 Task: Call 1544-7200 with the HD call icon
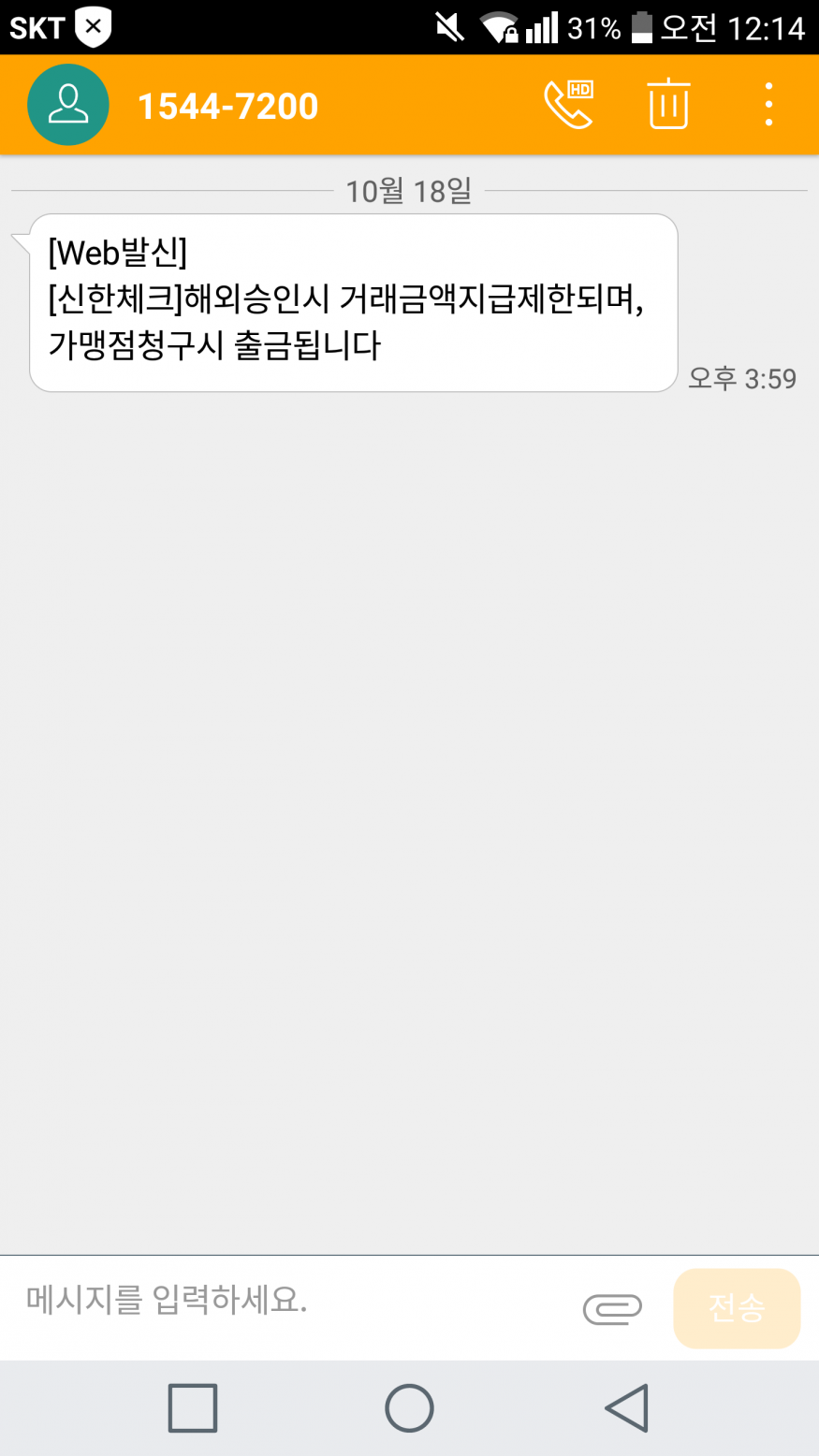coord(568,105)
